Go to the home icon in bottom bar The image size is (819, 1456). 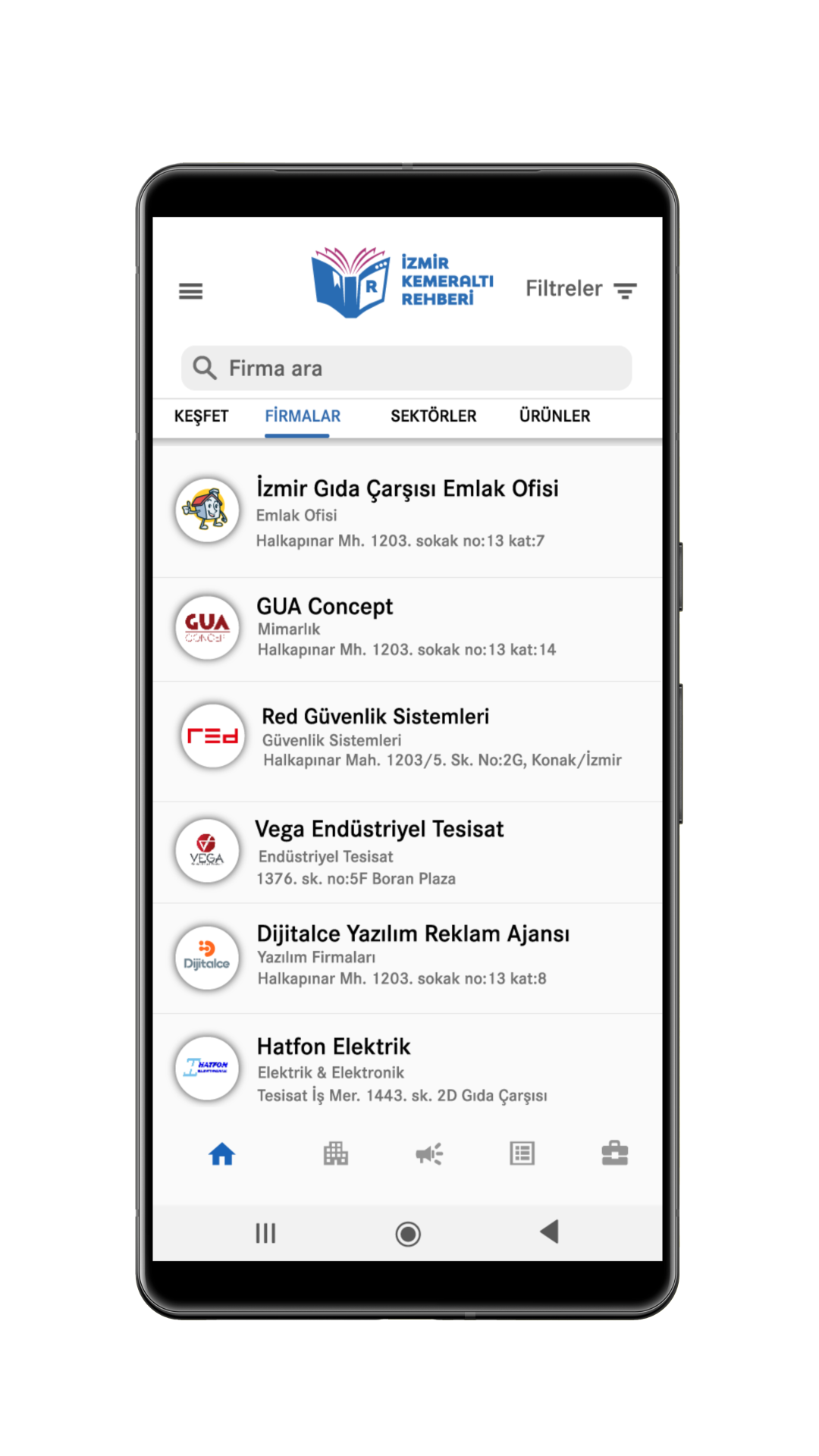[222, 1154]
